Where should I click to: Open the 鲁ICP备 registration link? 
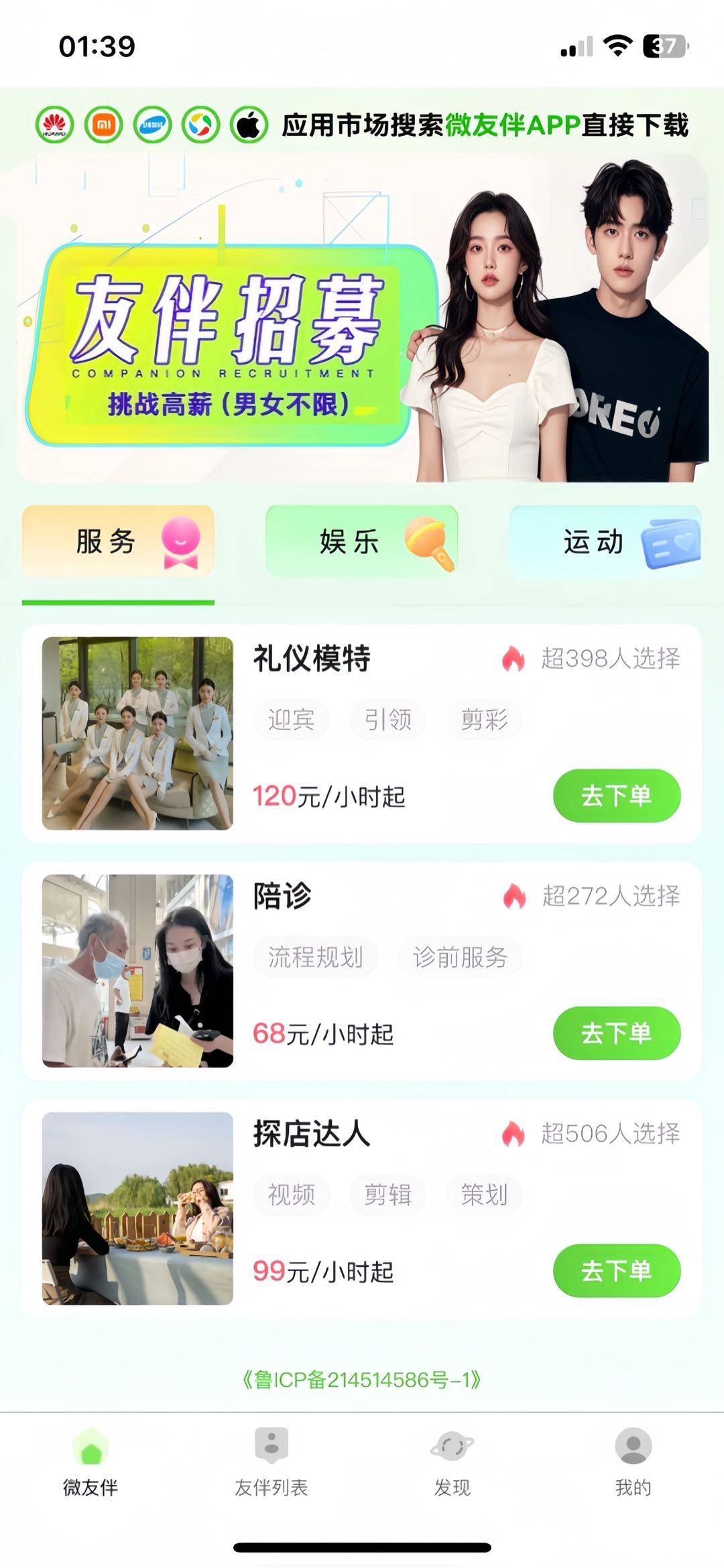[362, 1380]
